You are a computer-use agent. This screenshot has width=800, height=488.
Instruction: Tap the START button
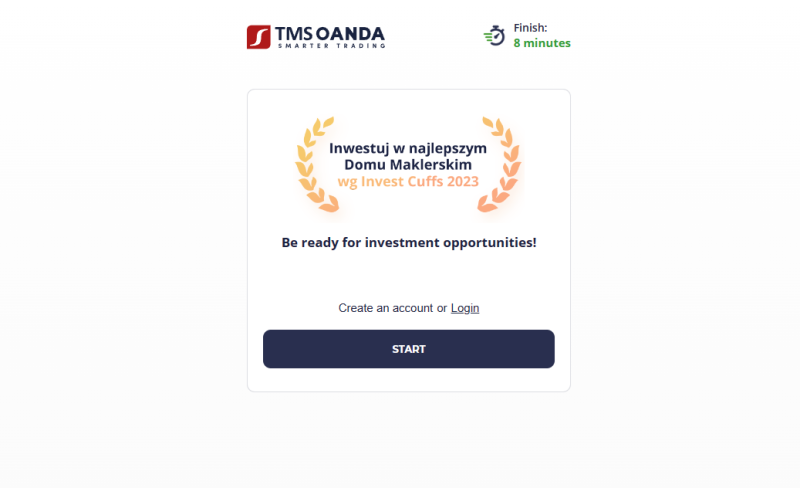(x=408, y=349)
